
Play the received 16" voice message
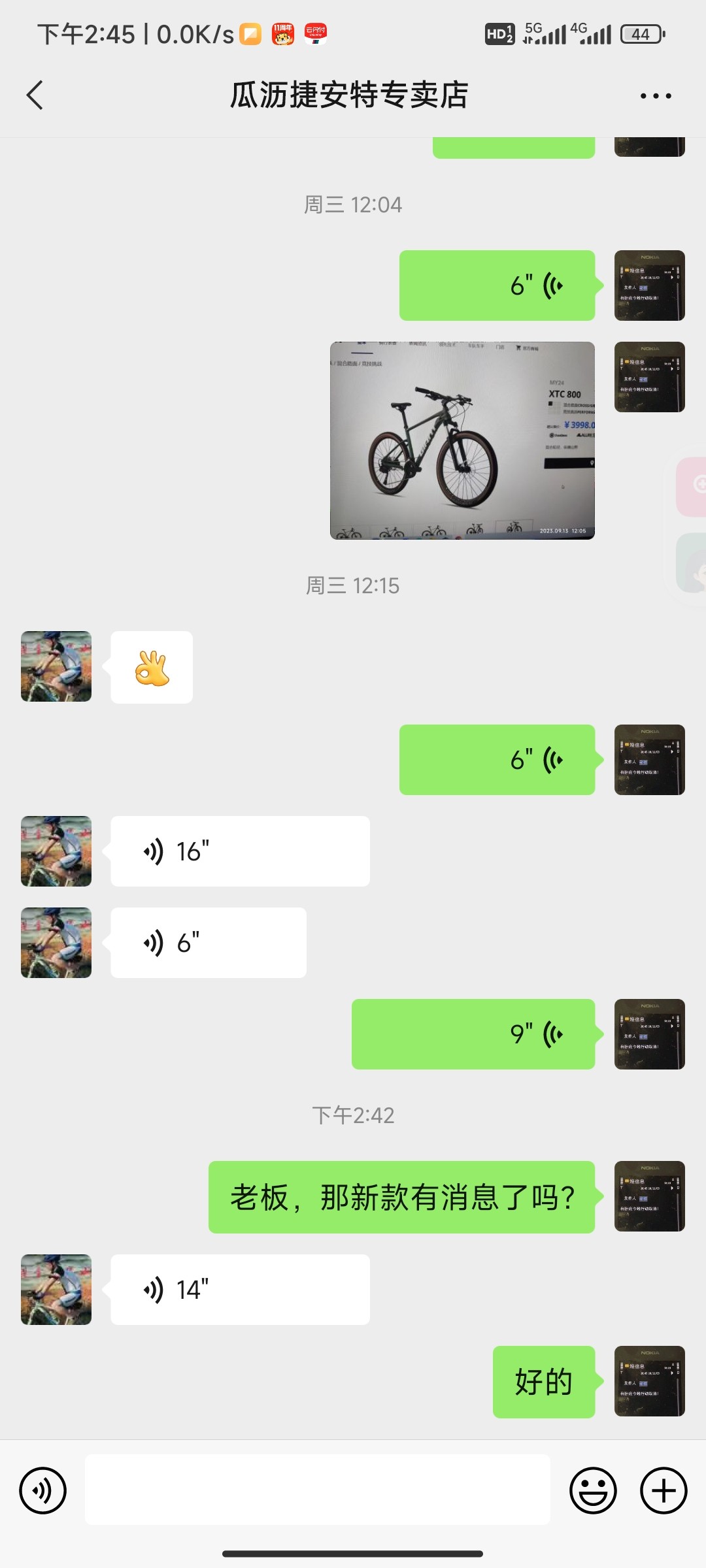coord(240,851)
